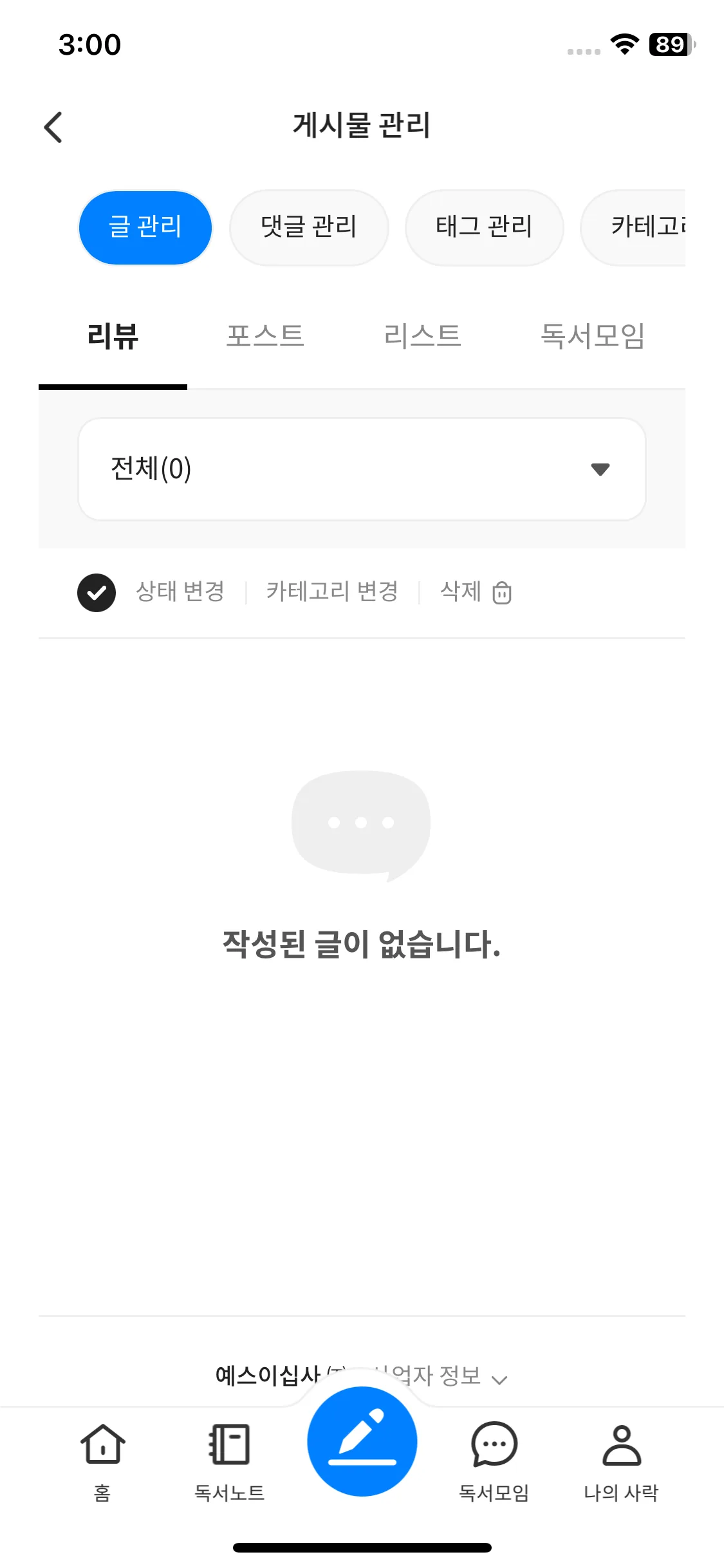Expand the 전체(0) dropdown
Screen dimensions: 724x1568
click(x=362, y=469)
